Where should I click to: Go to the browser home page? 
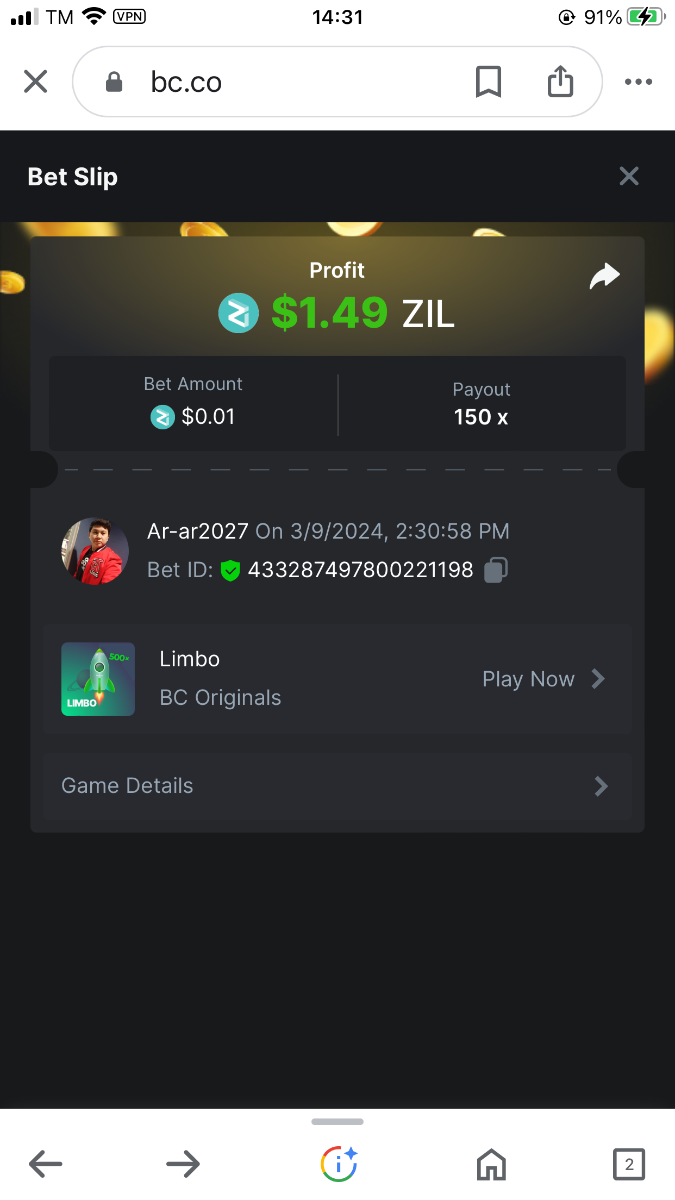click(x=491, y=1163)
